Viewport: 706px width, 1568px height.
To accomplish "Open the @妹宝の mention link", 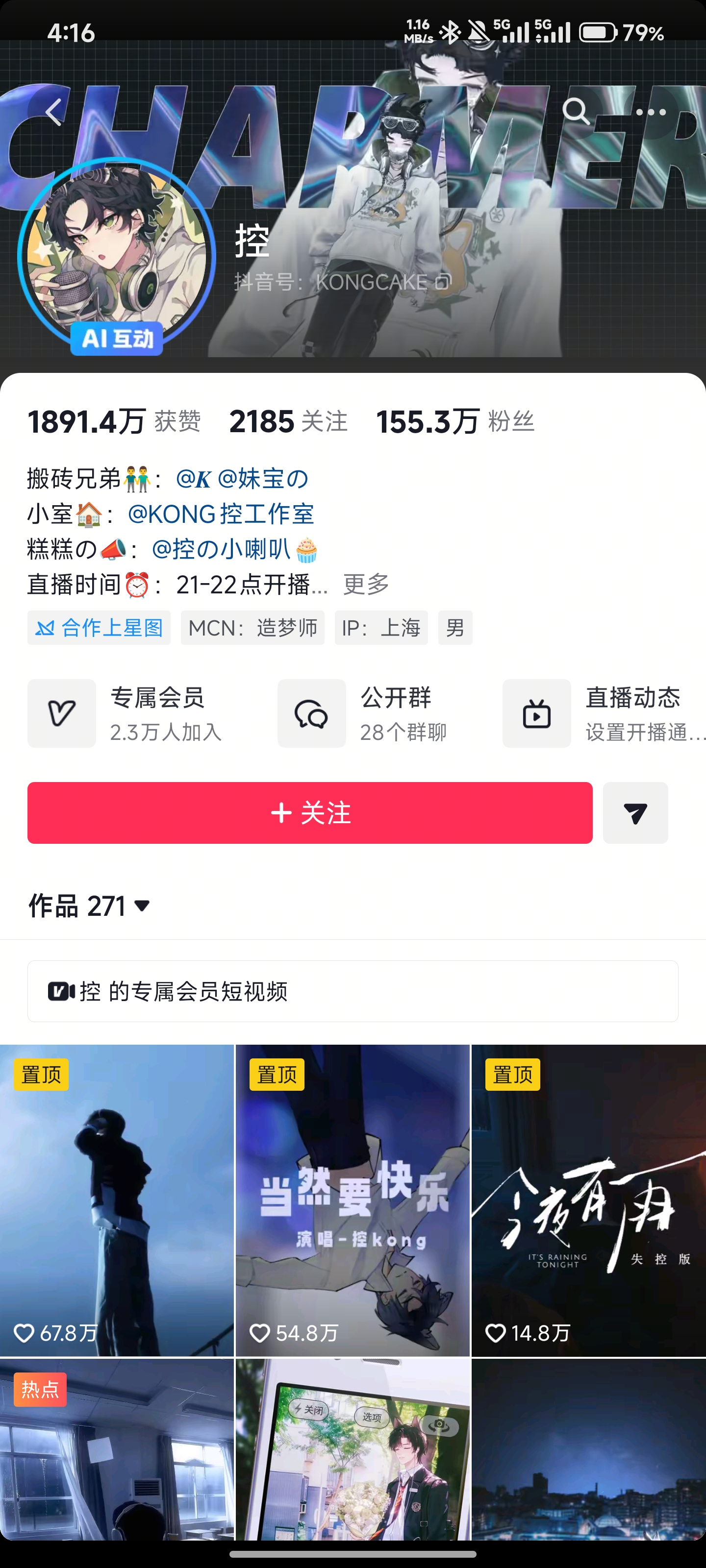I will (x=262, y=478).
